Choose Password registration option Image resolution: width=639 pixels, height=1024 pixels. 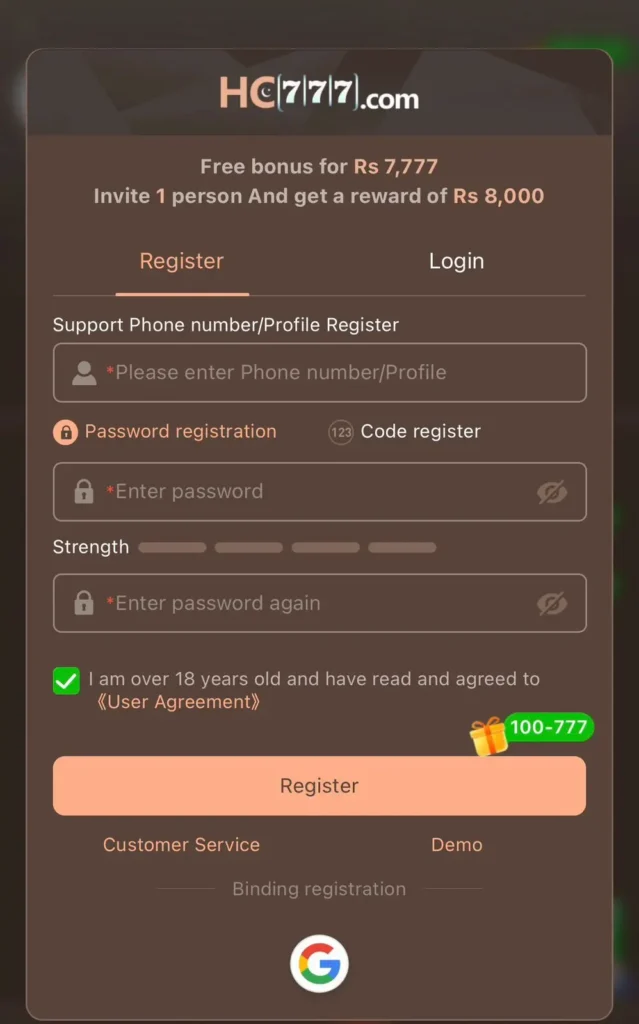coord(165,432)
